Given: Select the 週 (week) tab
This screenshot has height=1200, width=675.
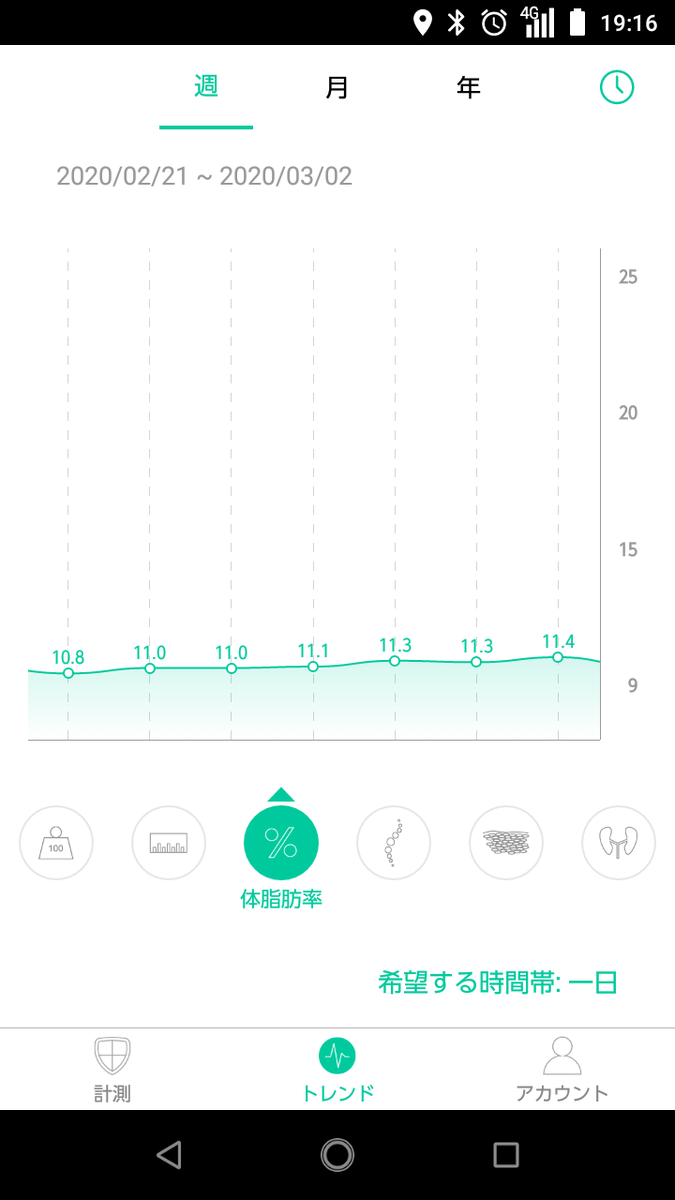Looking at the screenshot, I should [x=206, y=88].
